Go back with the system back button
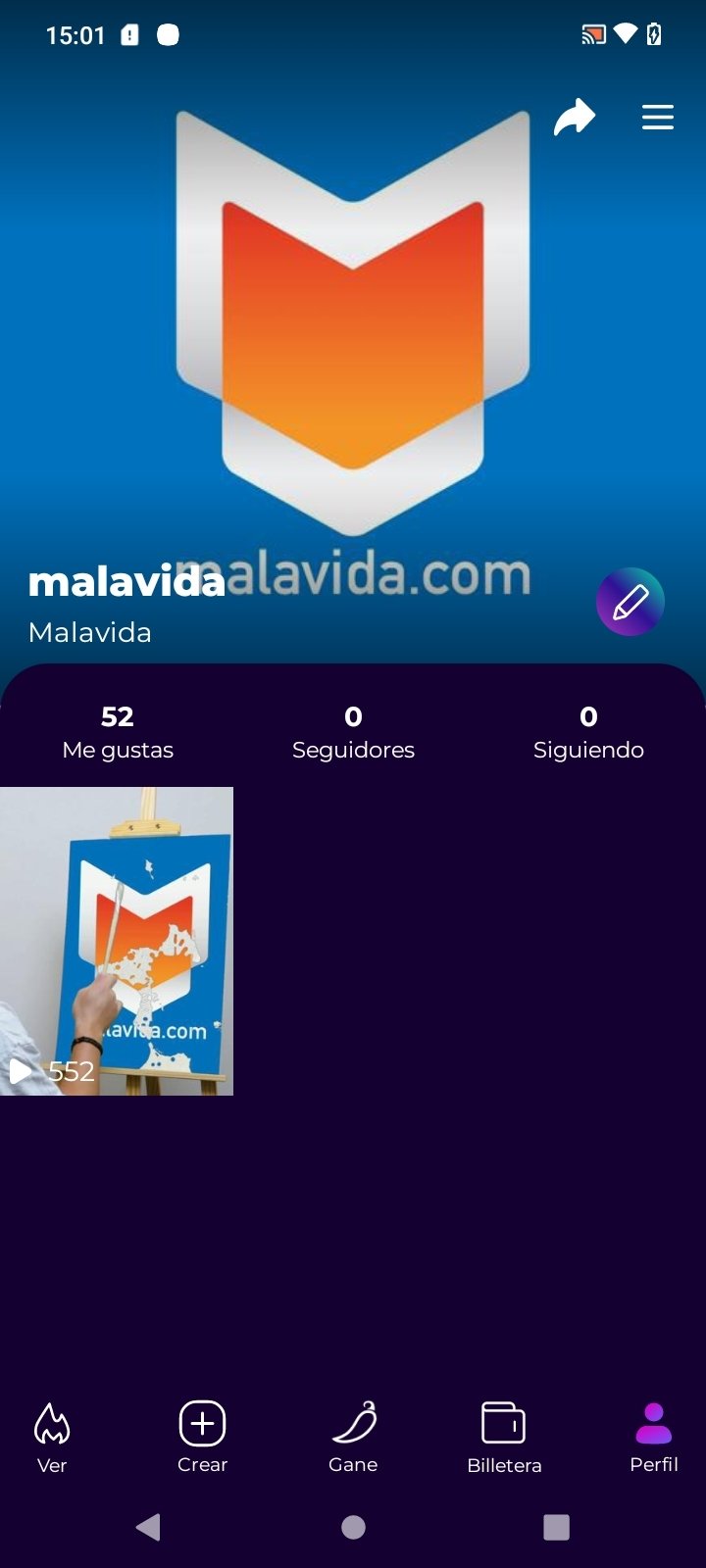Screen dimensions: 706x1568 (x=148, y=1527)
